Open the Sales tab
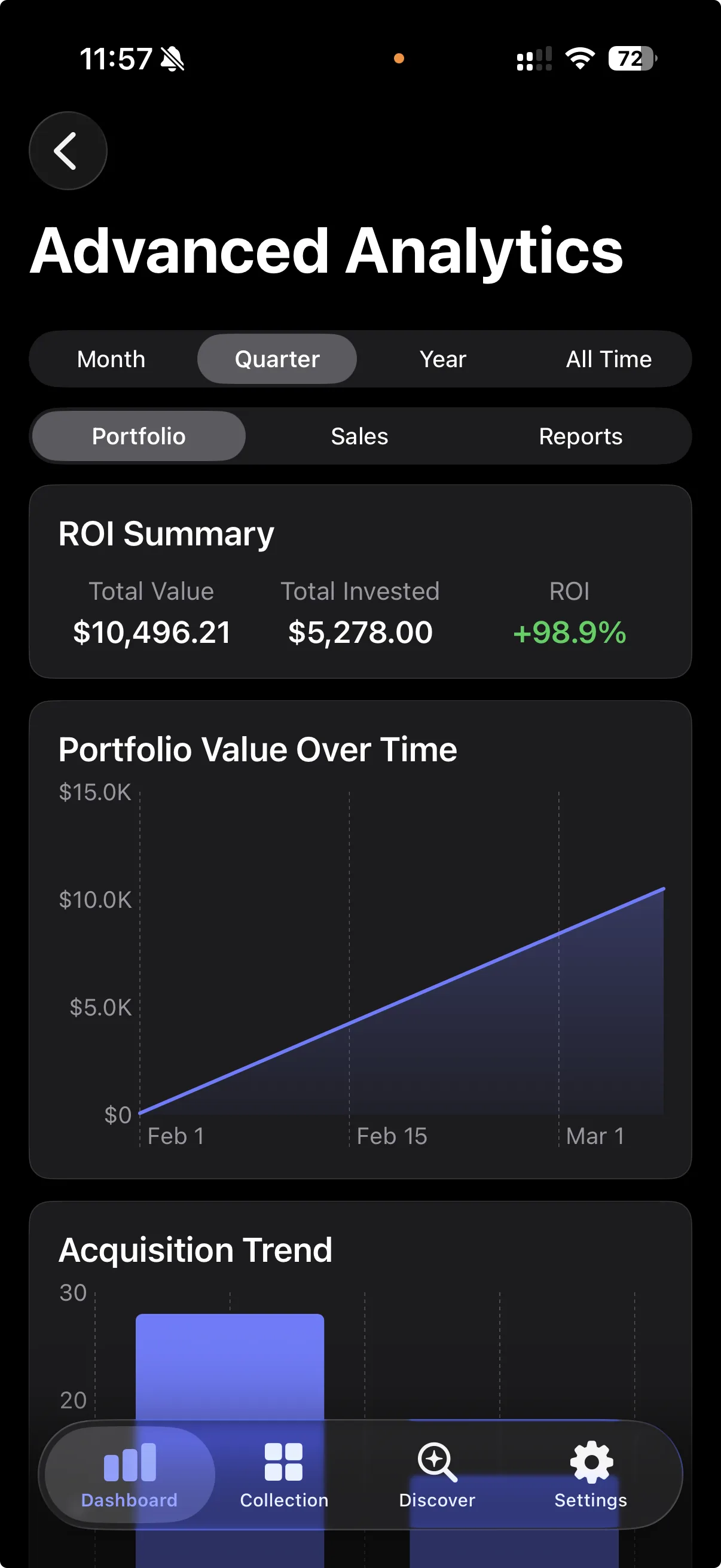Image resolution: width=721 pixels, height=1568 pixels. (x=359, y=436)
